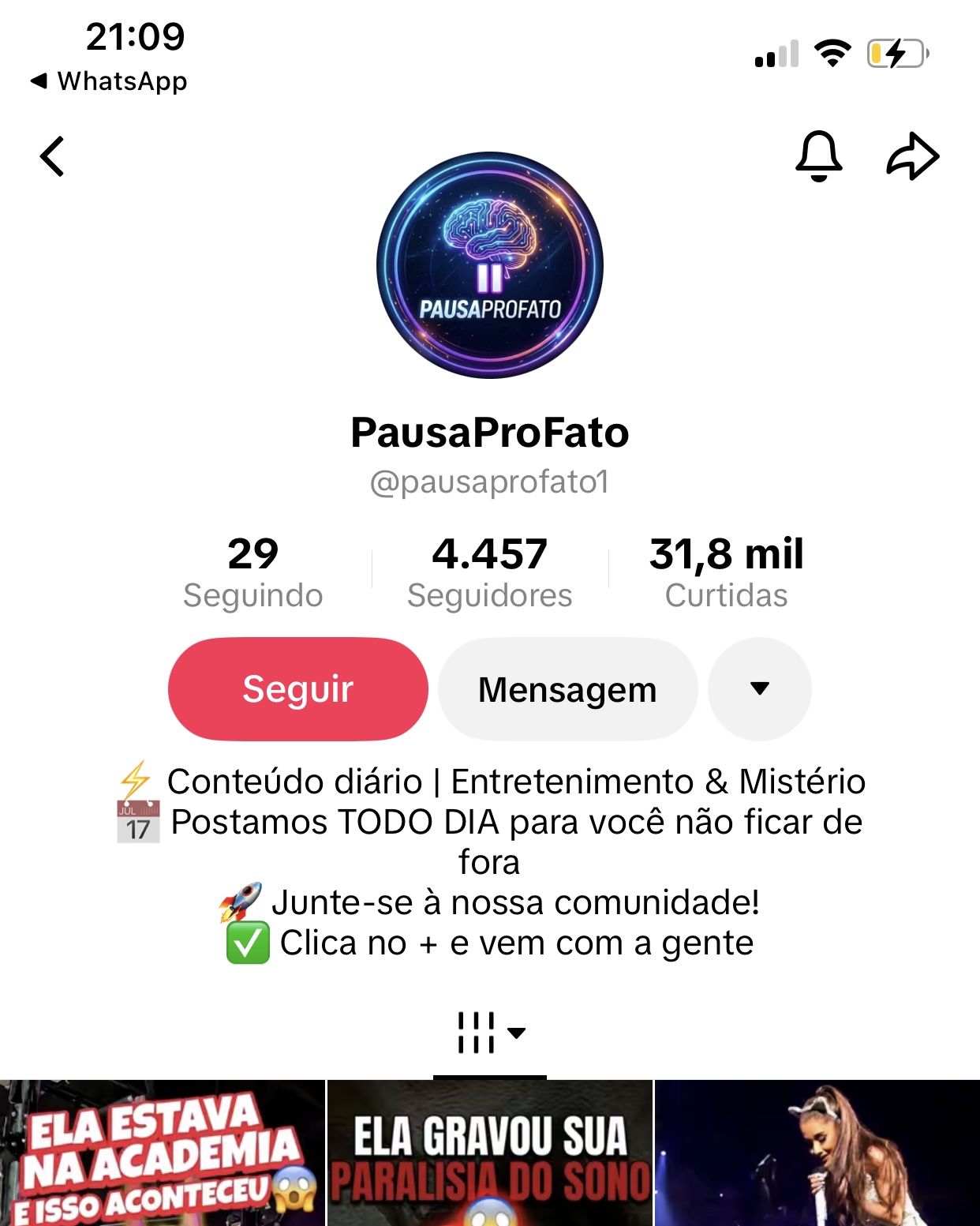
Task: Open the notifications bell icon
Action: pyautogui.click(x=821, y=156)
